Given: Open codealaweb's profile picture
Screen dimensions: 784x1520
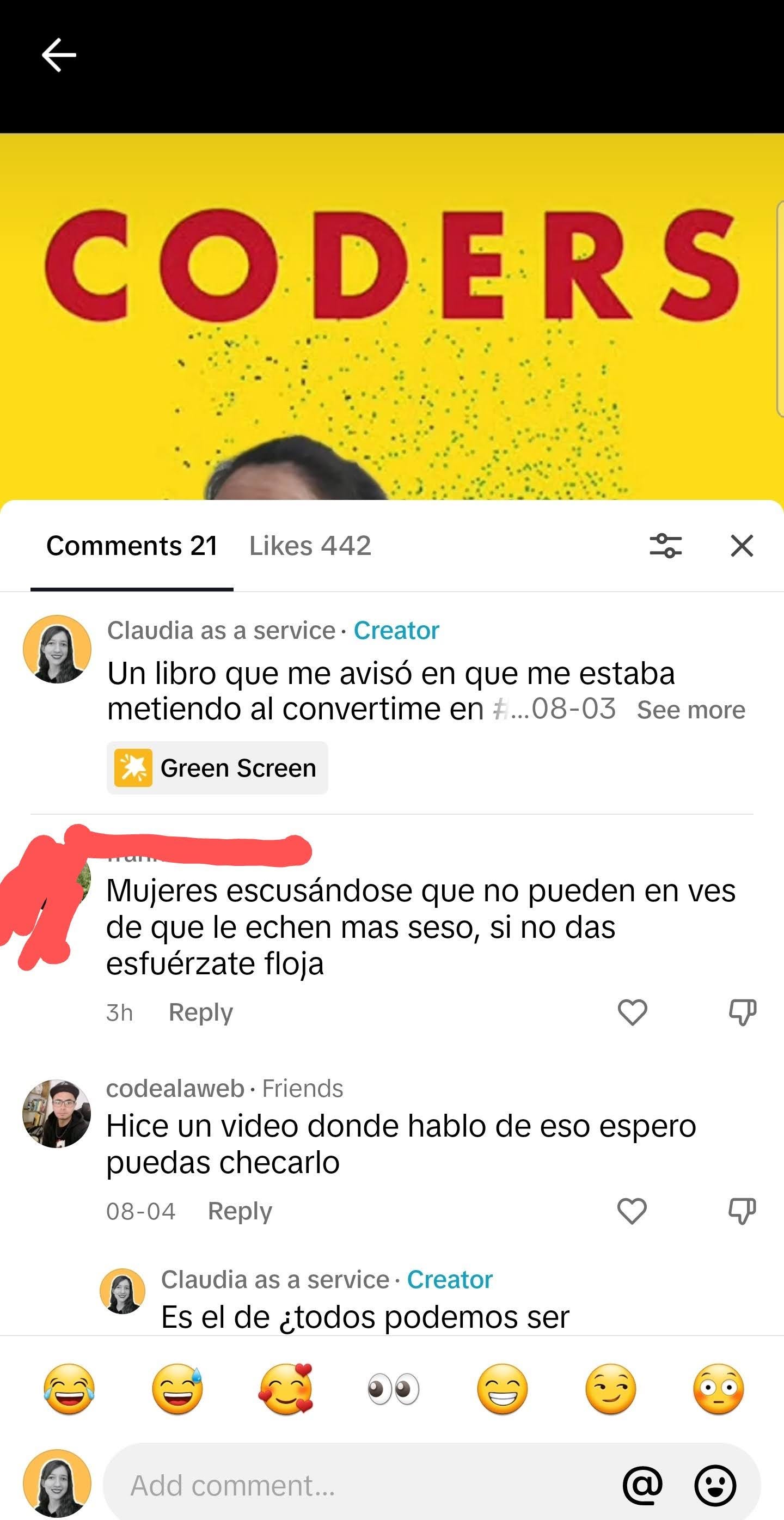Looking at the screenshot, I should pos(57,1114).
